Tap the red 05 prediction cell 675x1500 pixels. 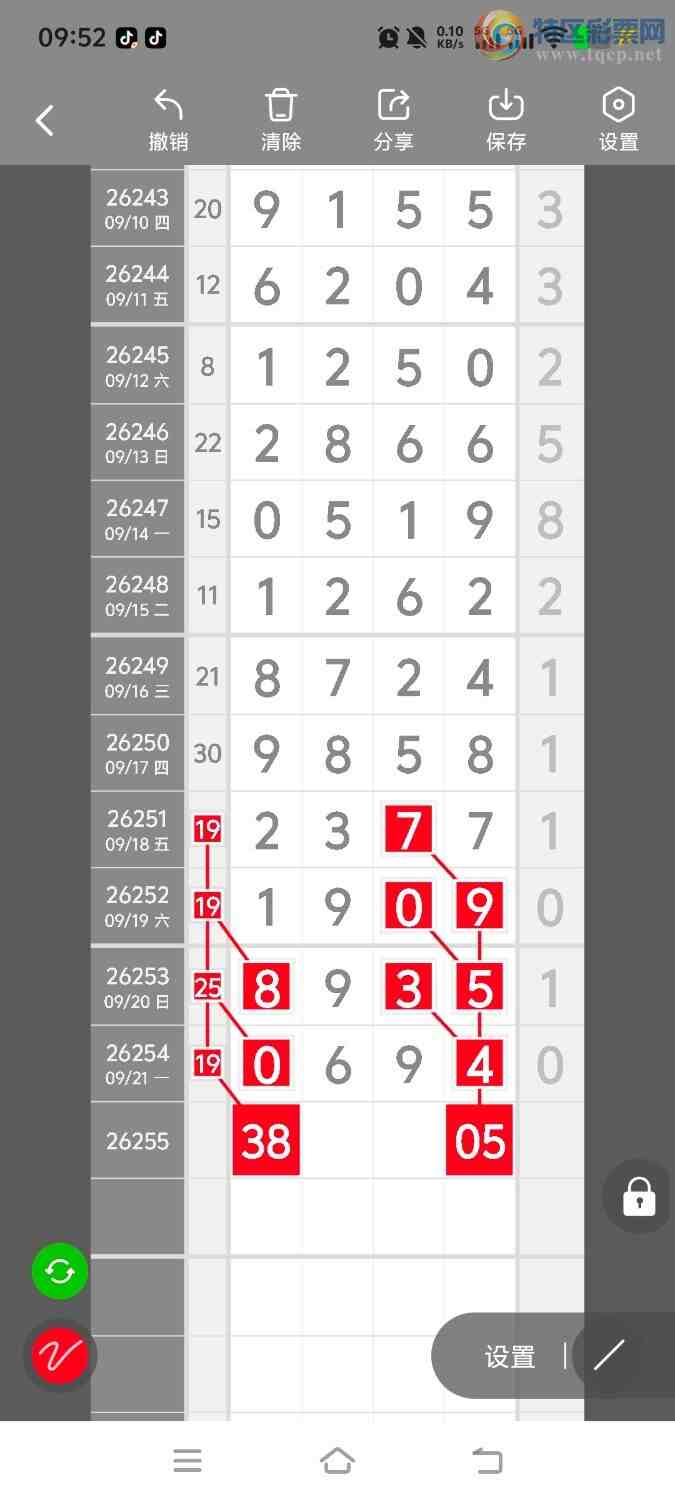click(480, 1141)
